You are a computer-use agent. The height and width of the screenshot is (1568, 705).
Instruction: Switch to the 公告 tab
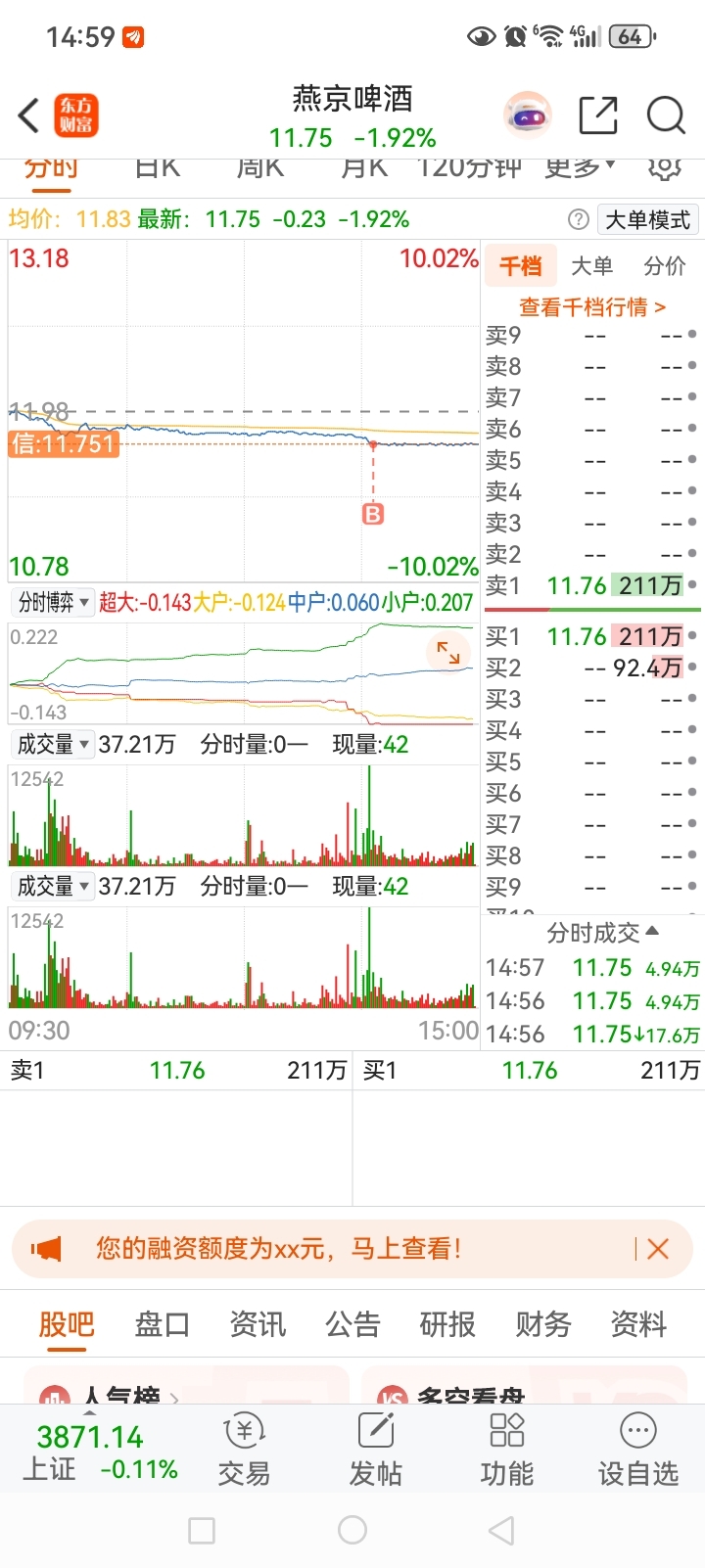(352, 1324)
